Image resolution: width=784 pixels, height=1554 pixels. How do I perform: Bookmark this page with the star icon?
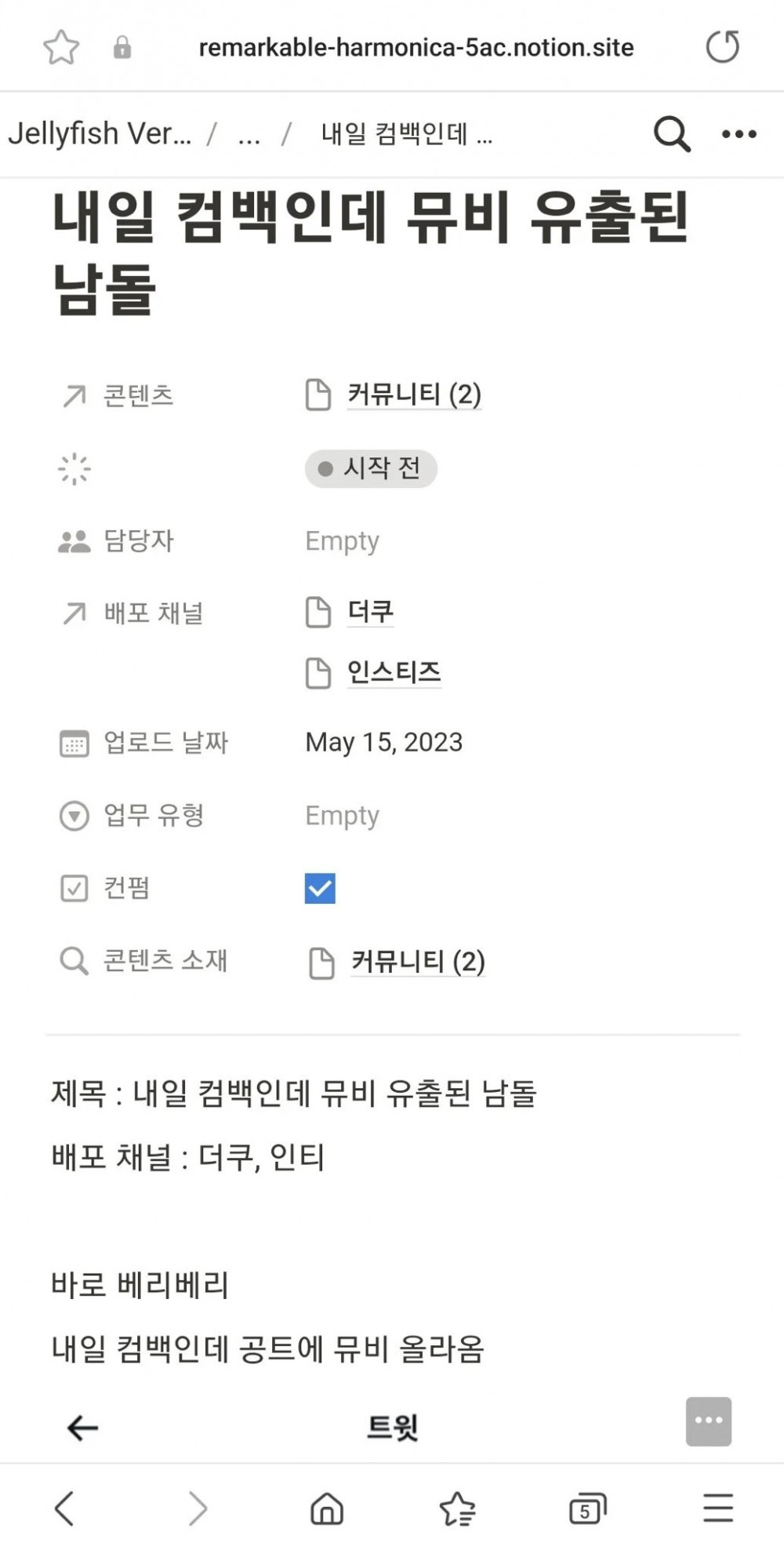(60, 47)
